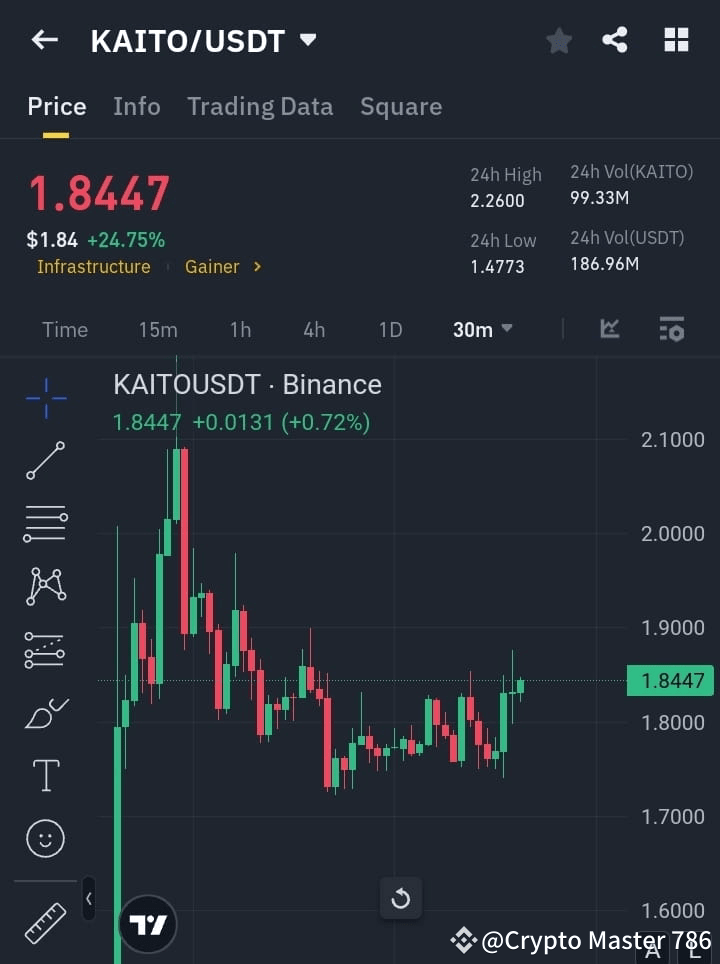Tap the refresh chart button
Viewport: 720px width, 964px height.
coord(400,898)
